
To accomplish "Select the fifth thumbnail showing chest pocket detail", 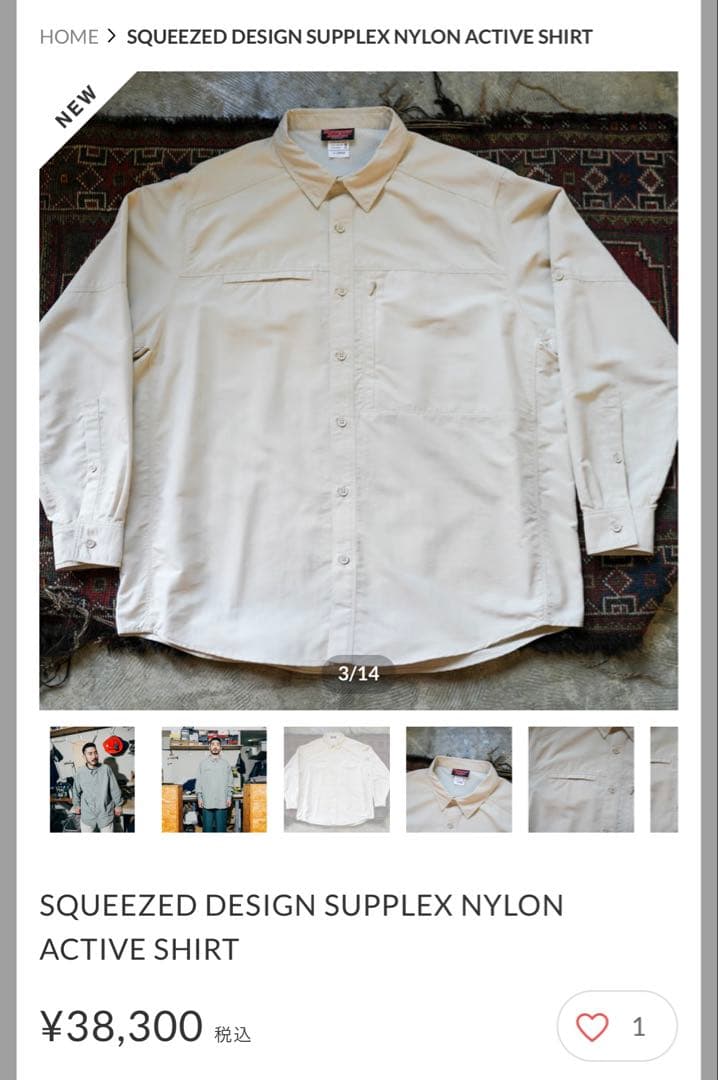I will 580,779.
